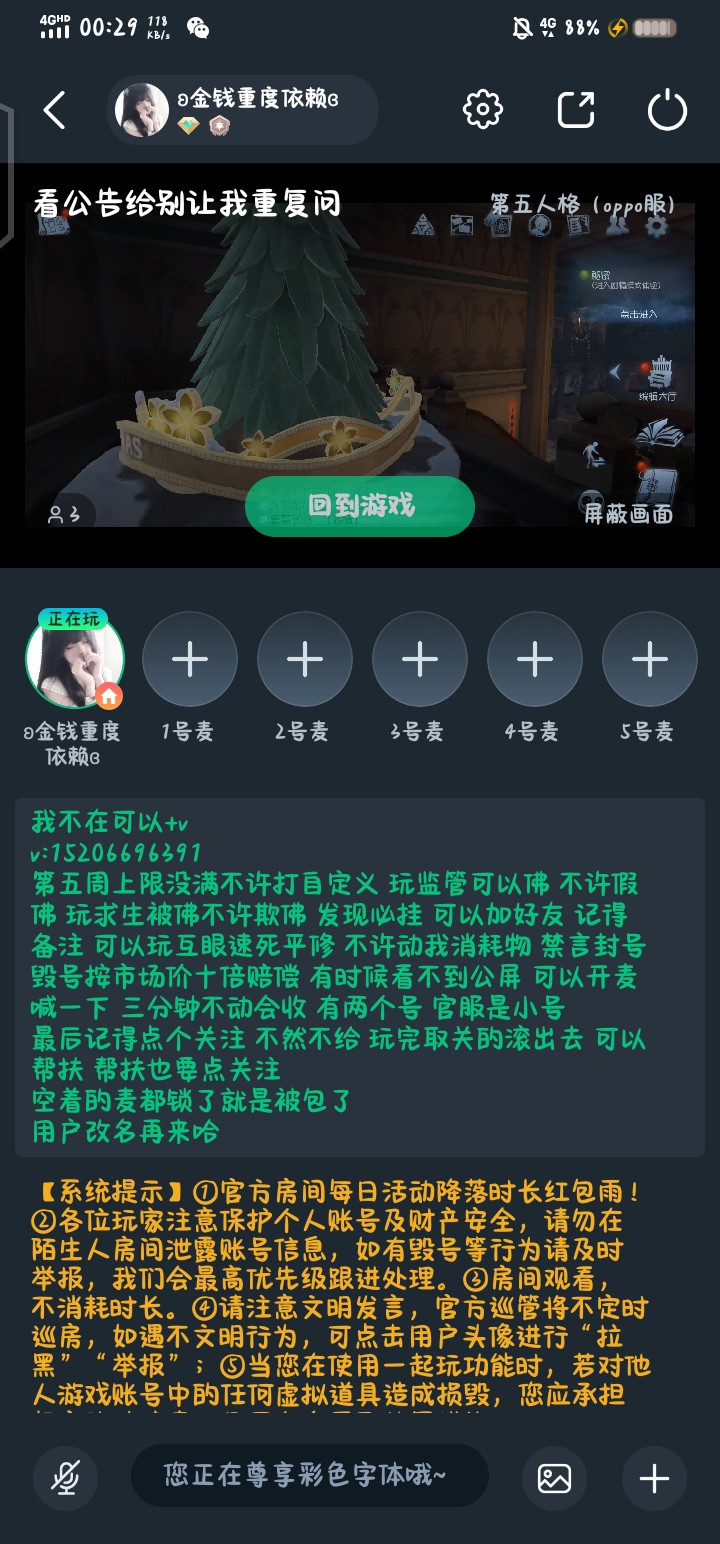Join the 1号麦 seat

(x=190, y=660)
